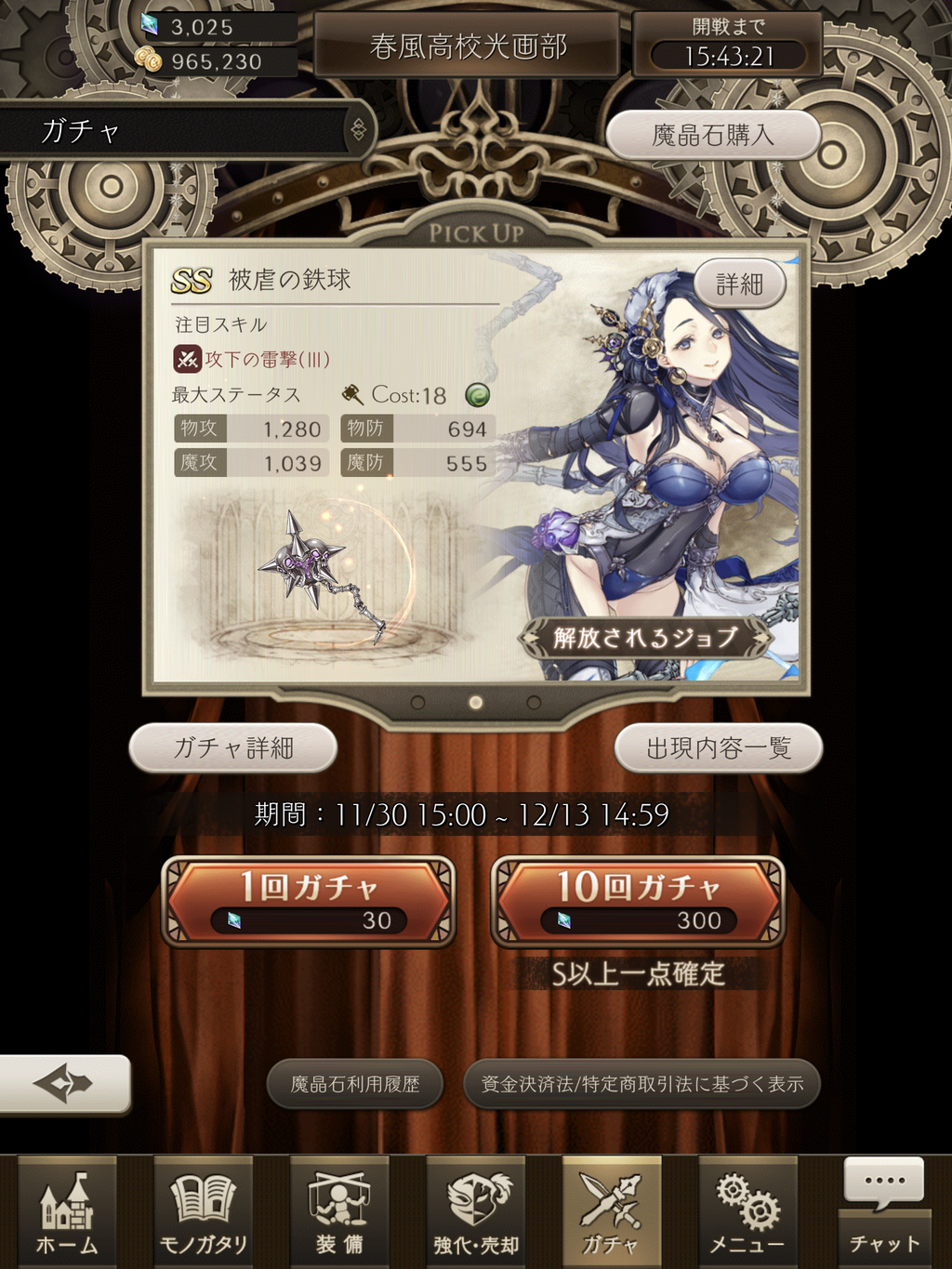Open the チャット button
952x1269 pixels.
[884, 1209]
